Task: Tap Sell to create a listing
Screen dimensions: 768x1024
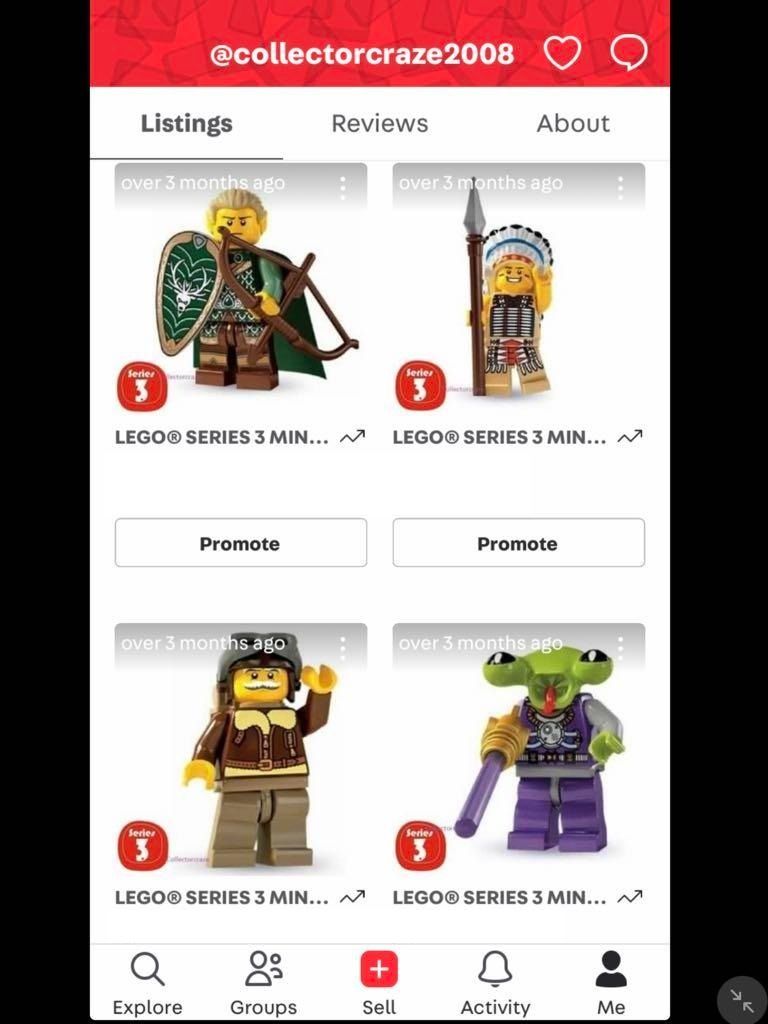Action: click(x=379, y=982)
